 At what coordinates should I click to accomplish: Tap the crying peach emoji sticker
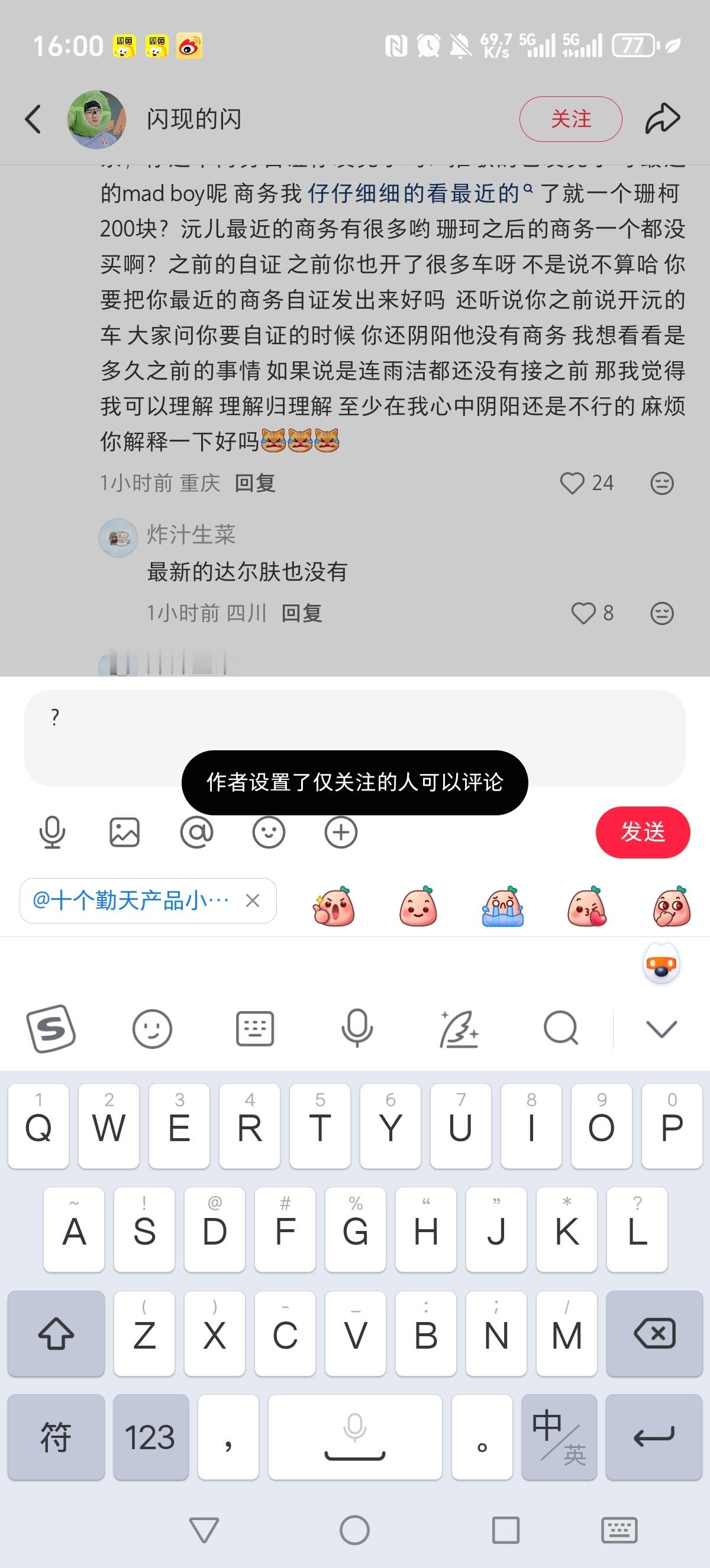[x=503, y=907]
